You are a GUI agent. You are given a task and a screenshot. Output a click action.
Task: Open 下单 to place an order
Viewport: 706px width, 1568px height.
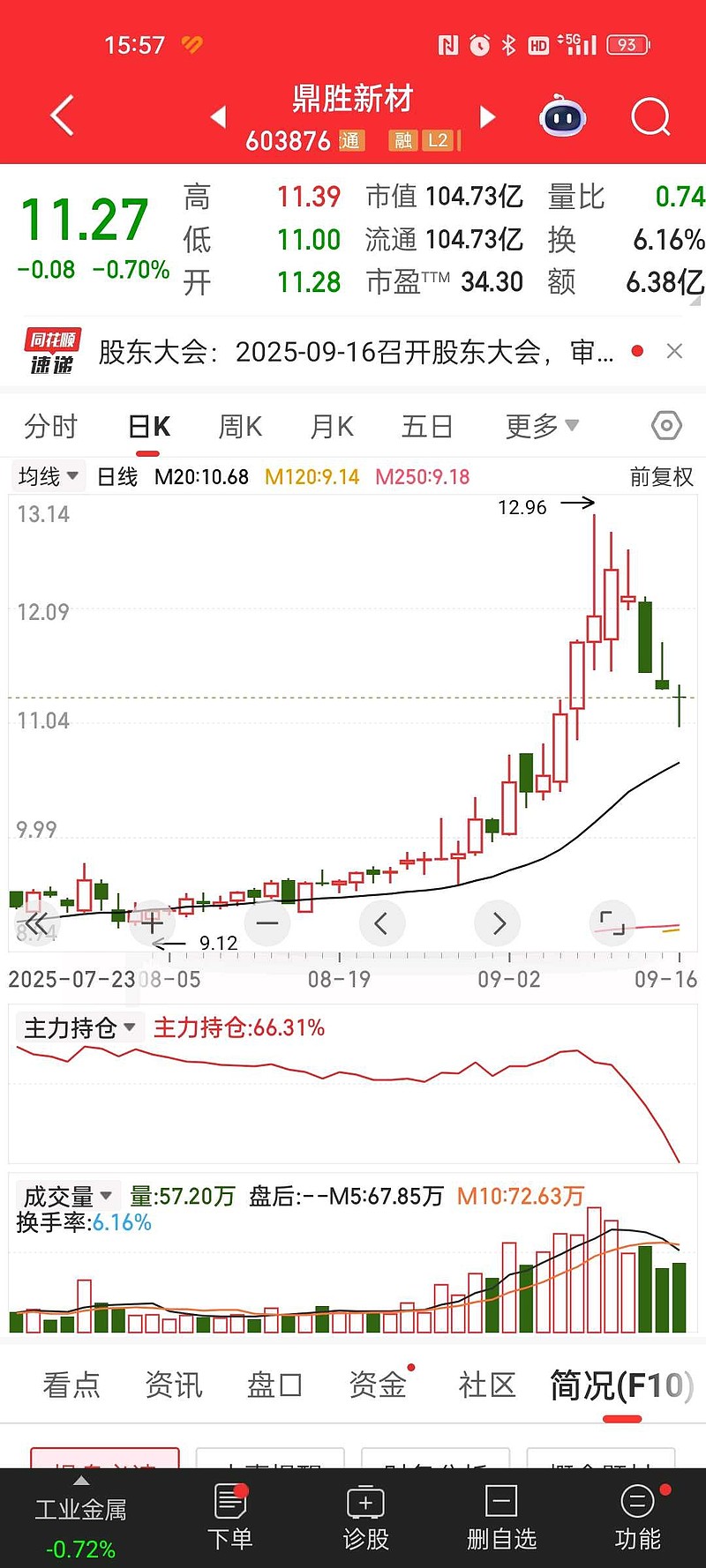pyautogui.click(x=230, y=1517)
